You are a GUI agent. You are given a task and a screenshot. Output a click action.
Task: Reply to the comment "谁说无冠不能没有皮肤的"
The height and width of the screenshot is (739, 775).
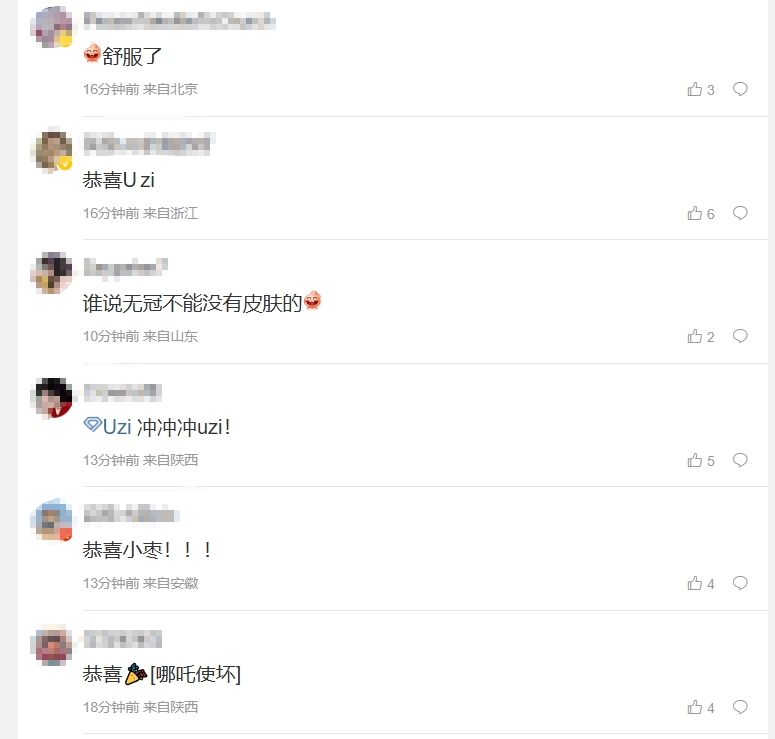740,336
